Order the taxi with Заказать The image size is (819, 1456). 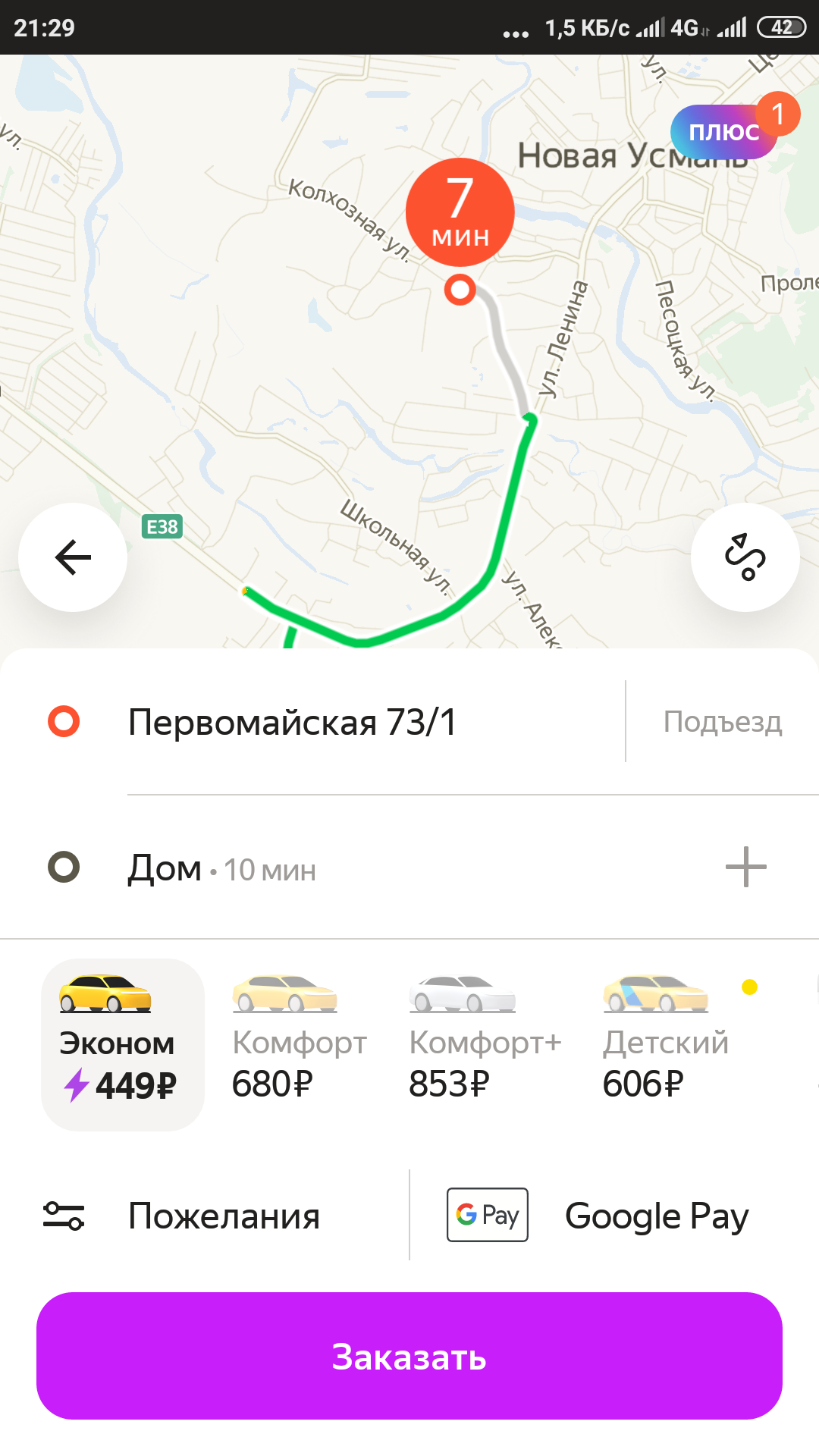pos(409,1356)
